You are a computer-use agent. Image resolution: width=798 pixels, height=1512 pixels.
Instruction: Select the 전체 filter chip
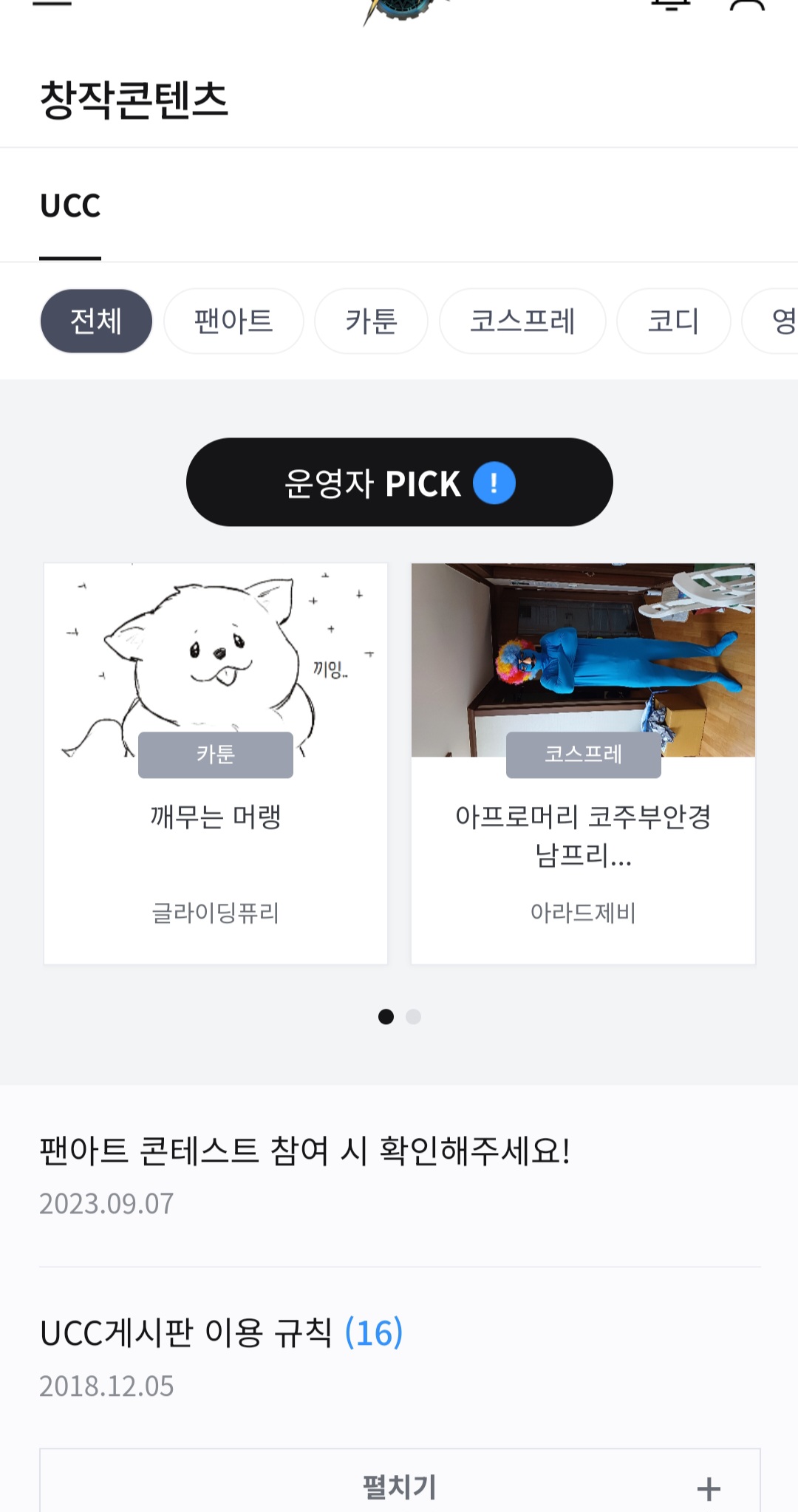tap(96, 321)
